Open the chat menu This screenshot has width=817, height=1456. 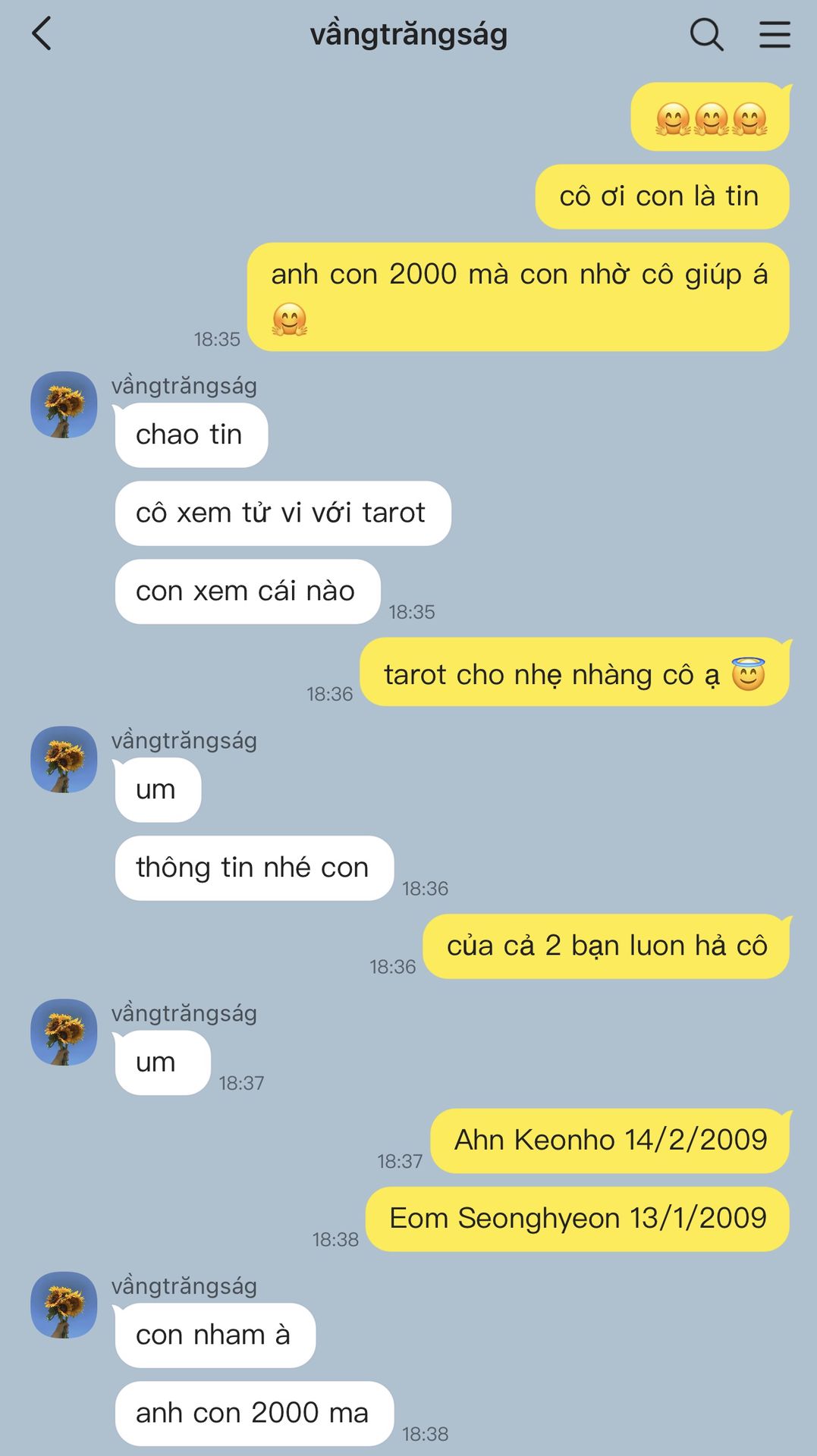[775, 35]
